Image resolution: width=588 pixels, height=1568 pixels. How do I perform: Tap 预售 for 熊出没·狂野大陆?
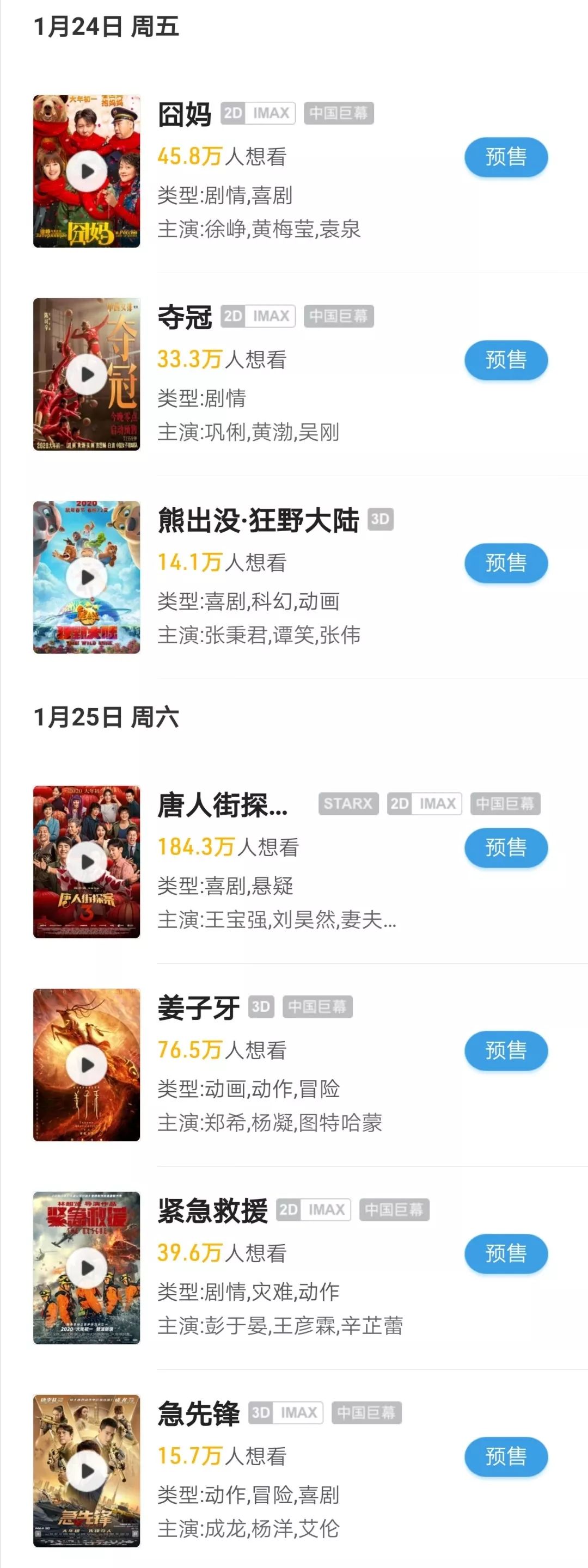click(506, 563)
